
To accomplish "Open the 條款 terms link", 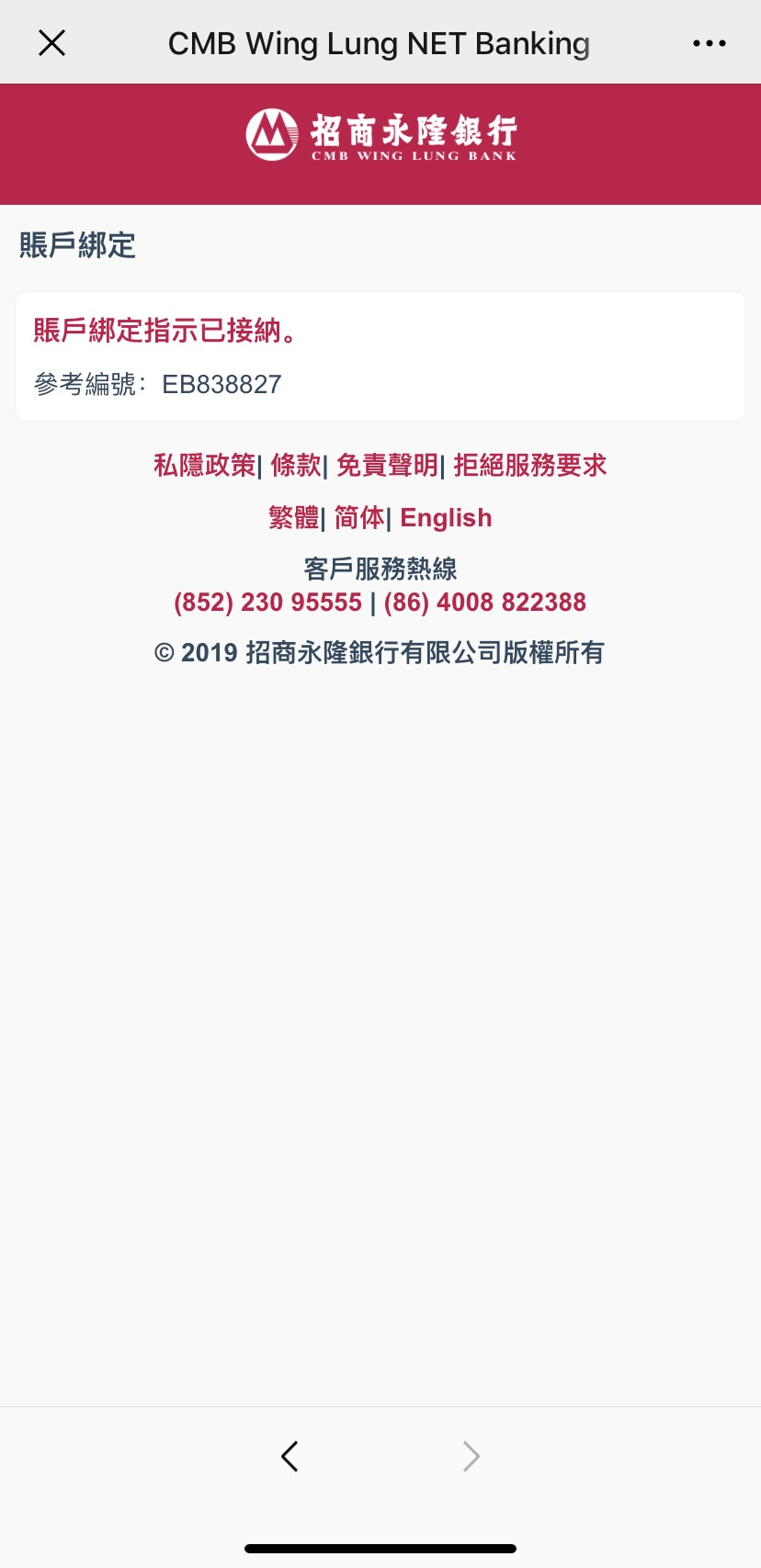I will pyautogui.click(x=296, y=466).
